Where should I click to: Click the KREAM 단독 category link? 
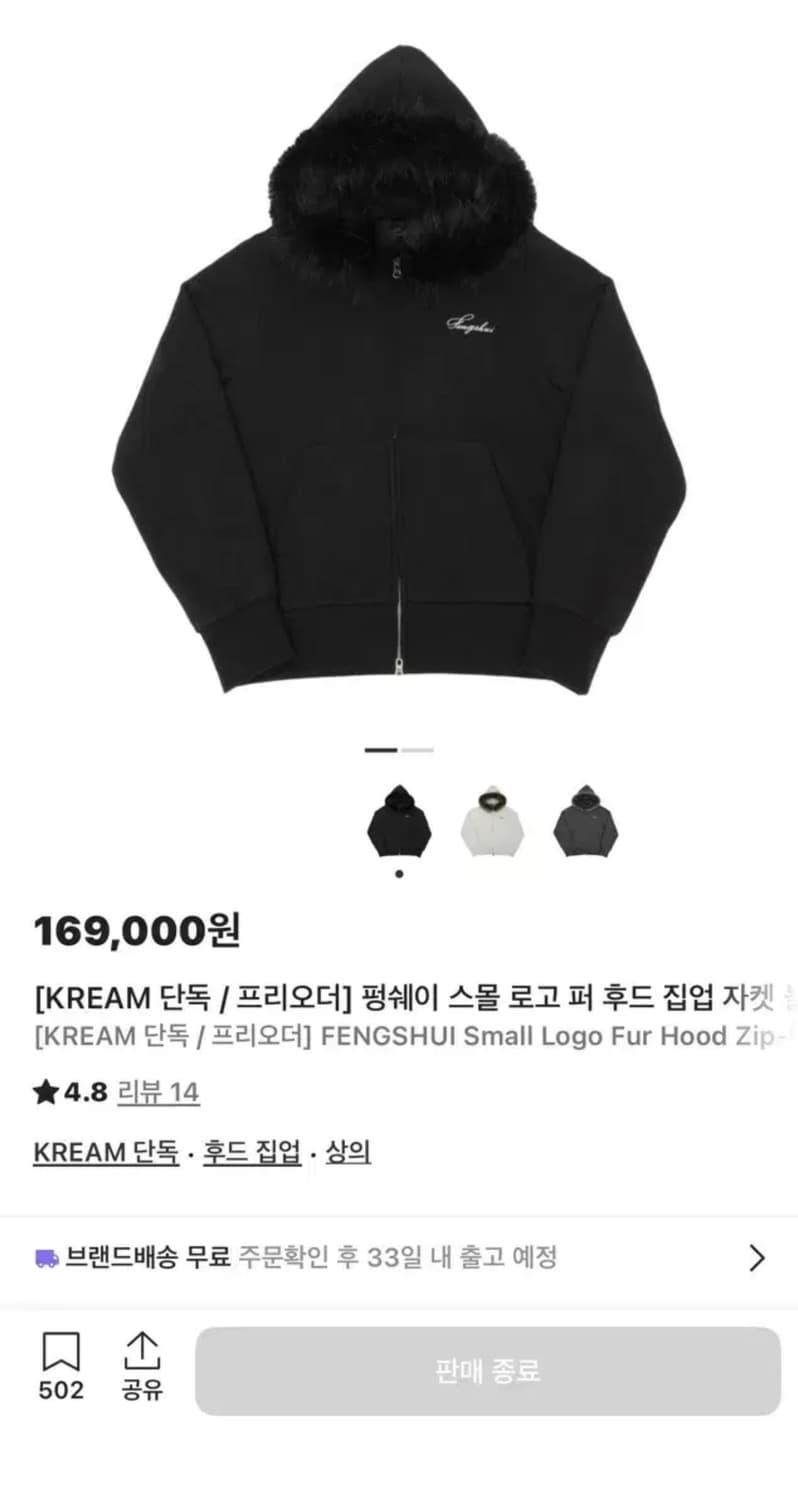(x=106, y=1151)
